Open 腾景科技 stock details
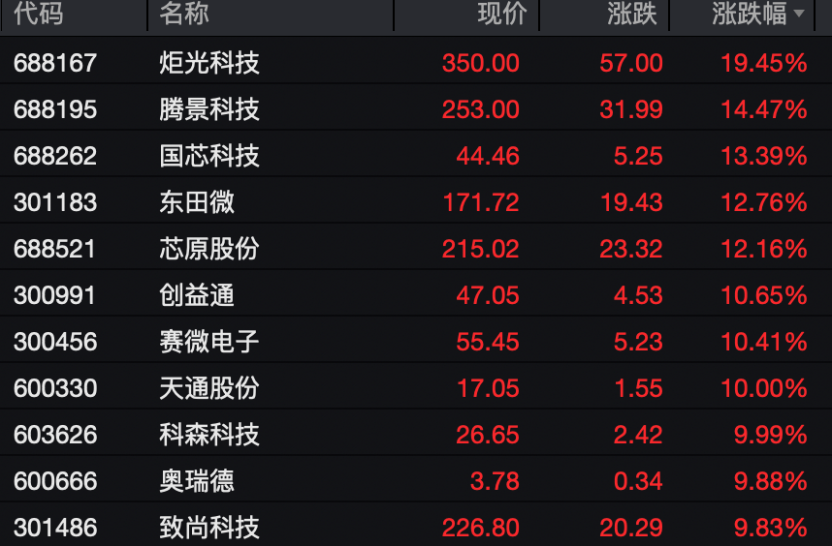Image resolution: width=832 pixels, height=546 pixels. click(209, 109)
